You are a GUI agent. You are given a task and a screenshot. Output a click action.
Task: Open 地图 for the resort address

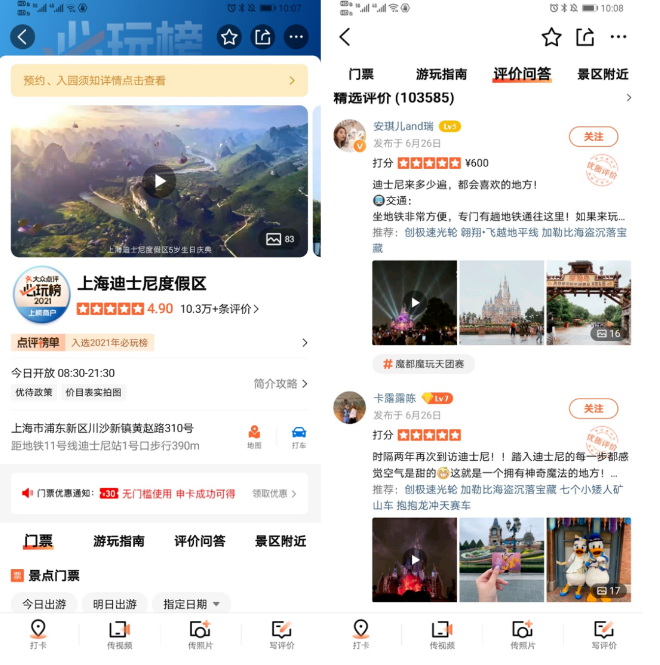pos(254,436)
